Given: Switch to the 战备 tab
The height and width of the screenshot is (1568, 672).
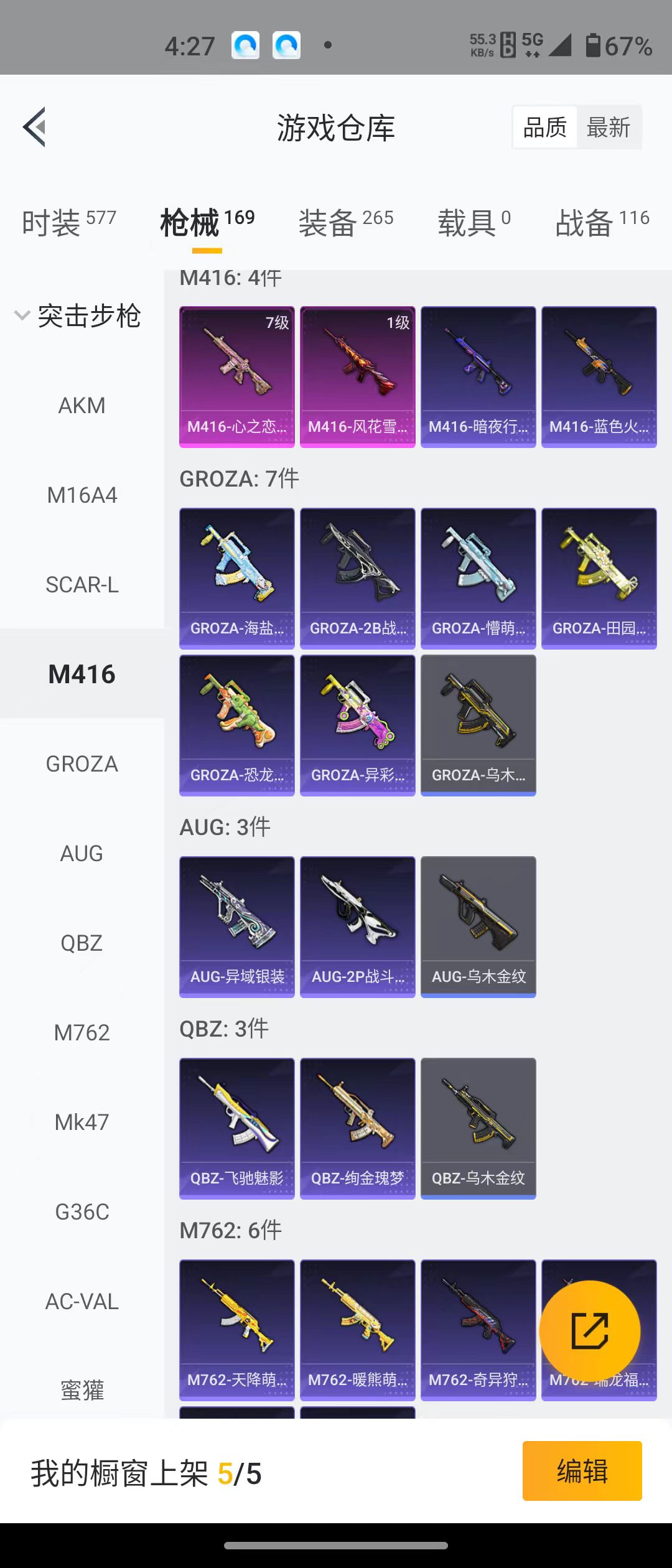Looking at the screenshot, I should click(602, 222).
